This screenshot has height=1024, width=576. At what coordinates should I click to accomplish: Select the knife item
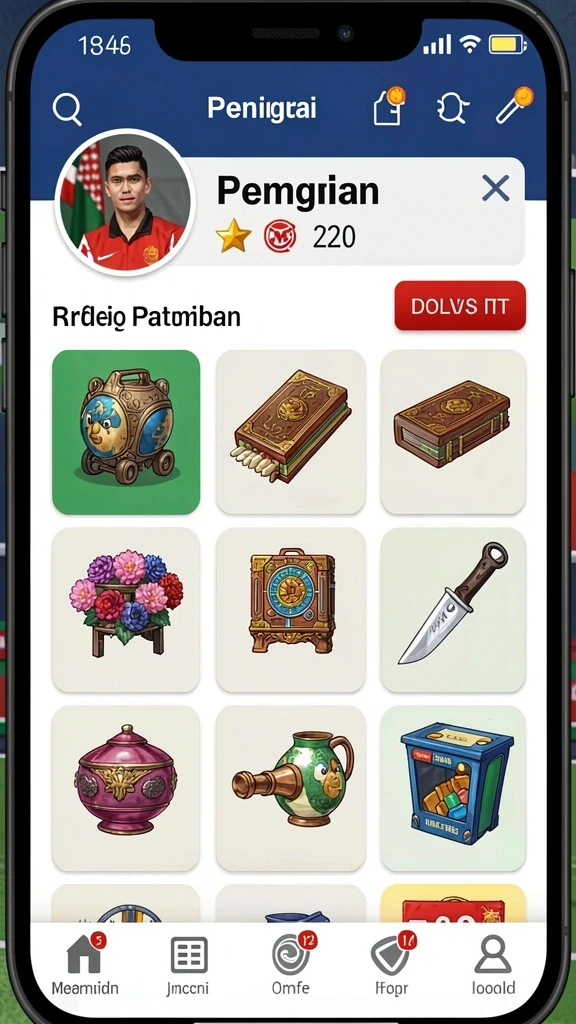pos(453,610)
